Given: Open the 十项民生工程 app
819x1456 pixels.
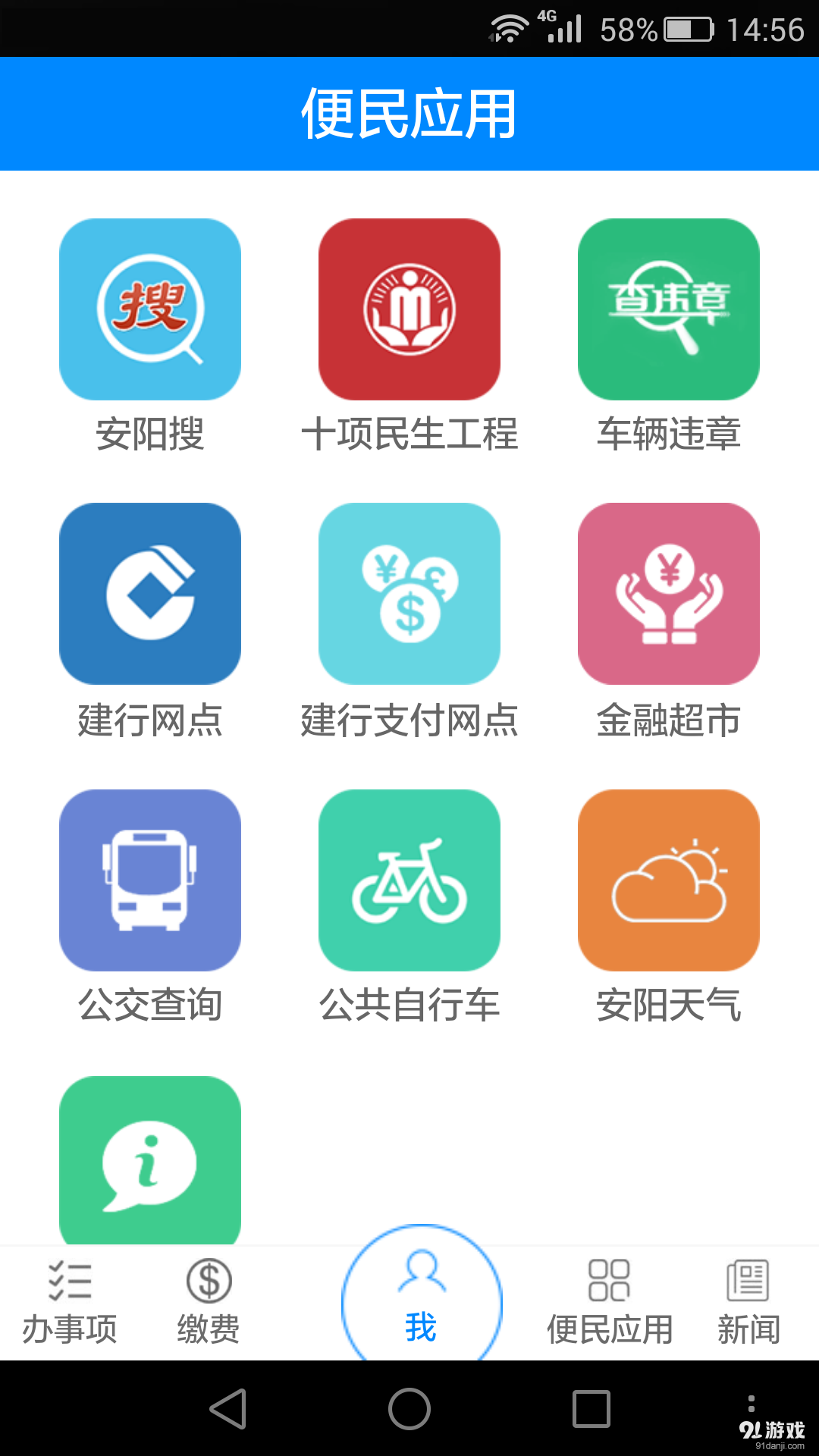Looking at the screenshot, I should (409, 309).
